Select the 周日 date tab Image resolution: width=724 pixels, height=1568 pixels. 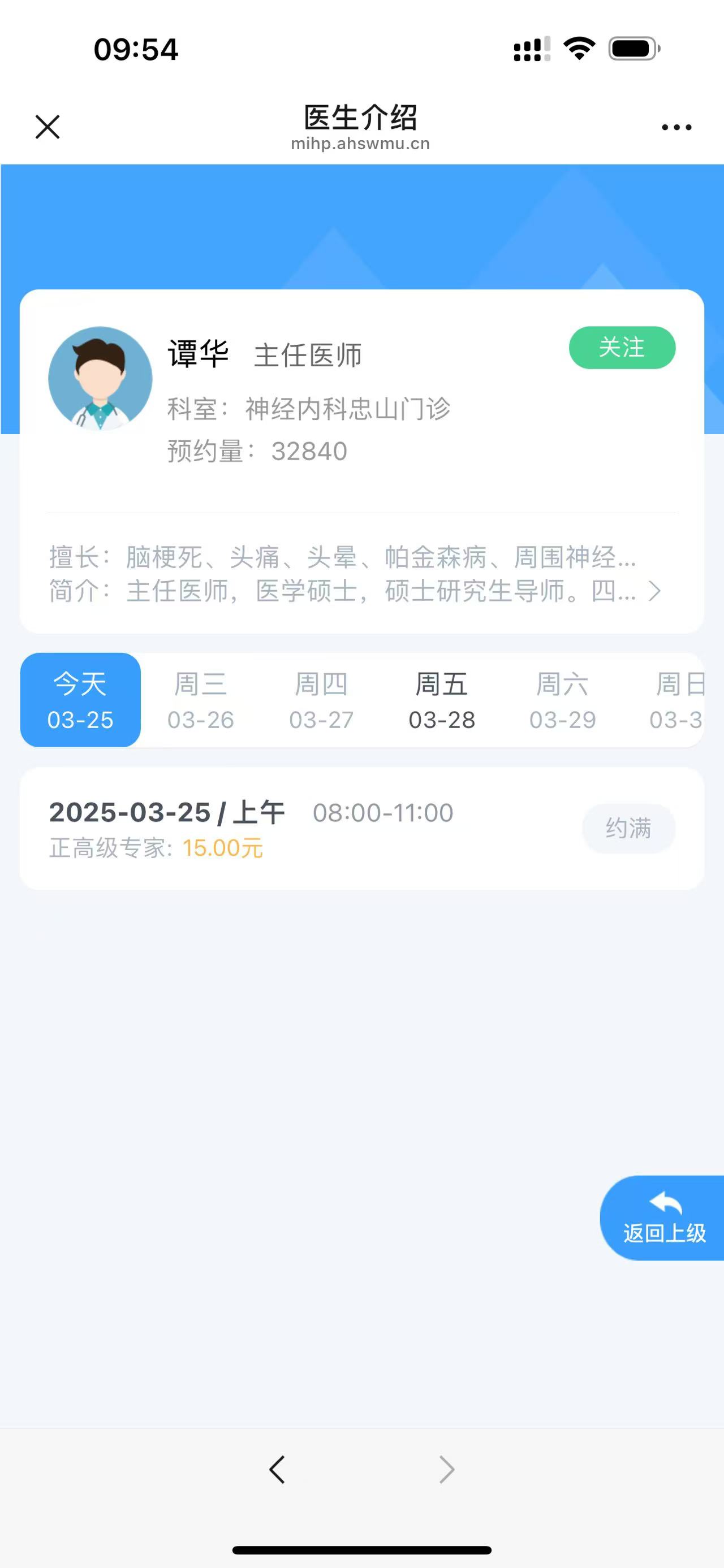677,700
